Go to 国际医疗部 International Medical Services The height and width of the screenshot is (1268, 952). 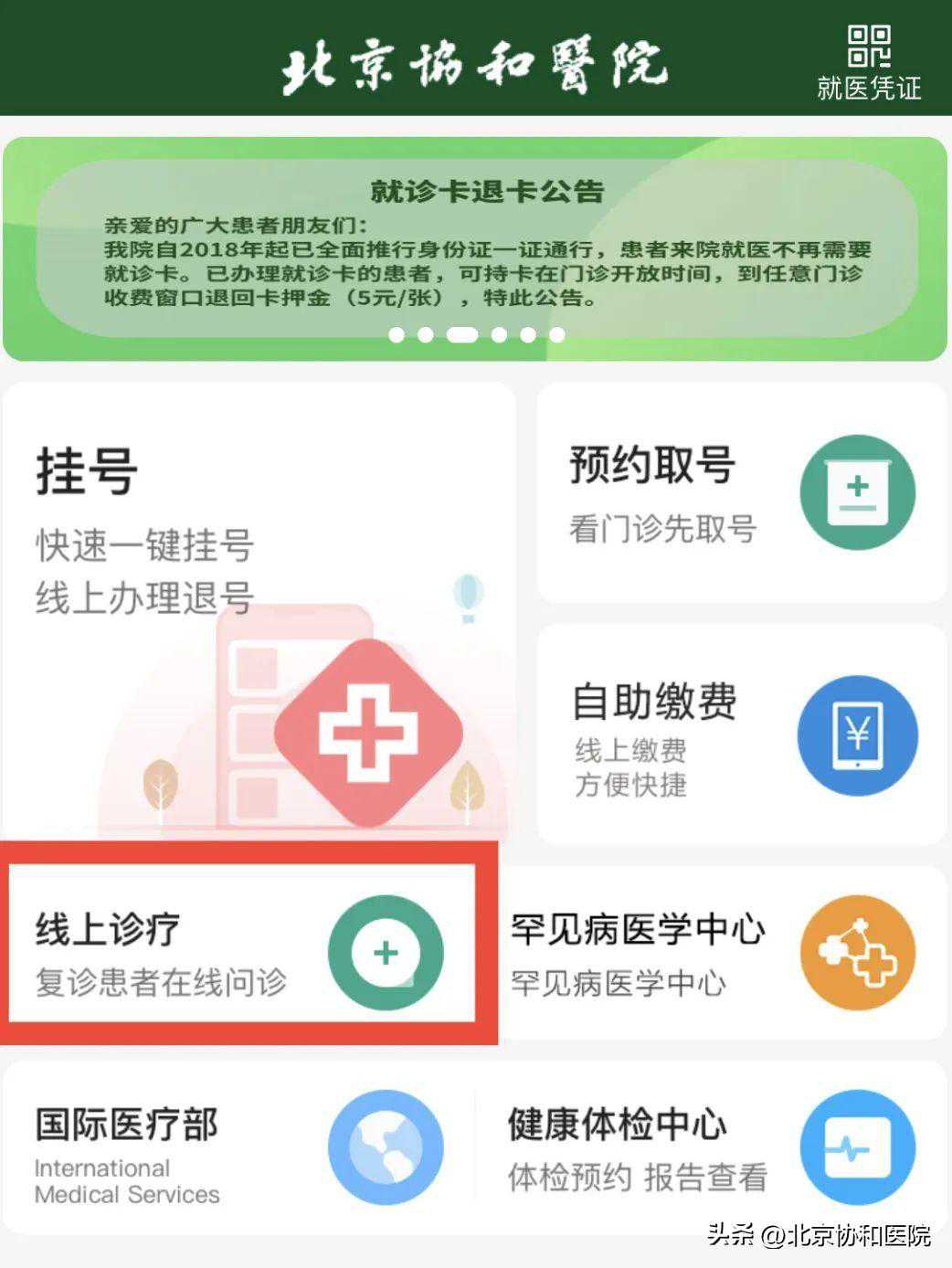(x=239, y=1149)
